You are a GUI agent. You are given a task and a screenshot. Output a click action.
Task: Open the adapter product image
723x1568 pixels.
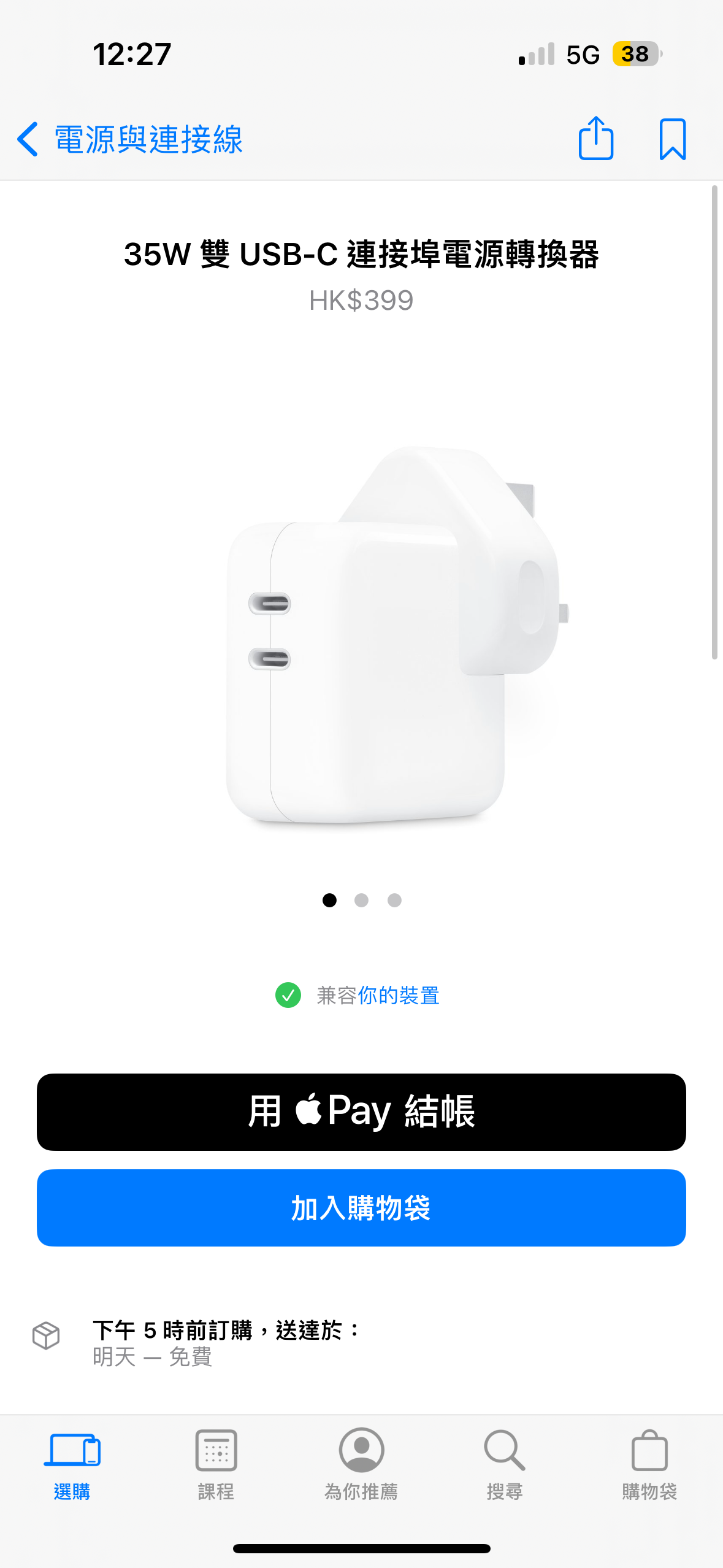[397, 635]
